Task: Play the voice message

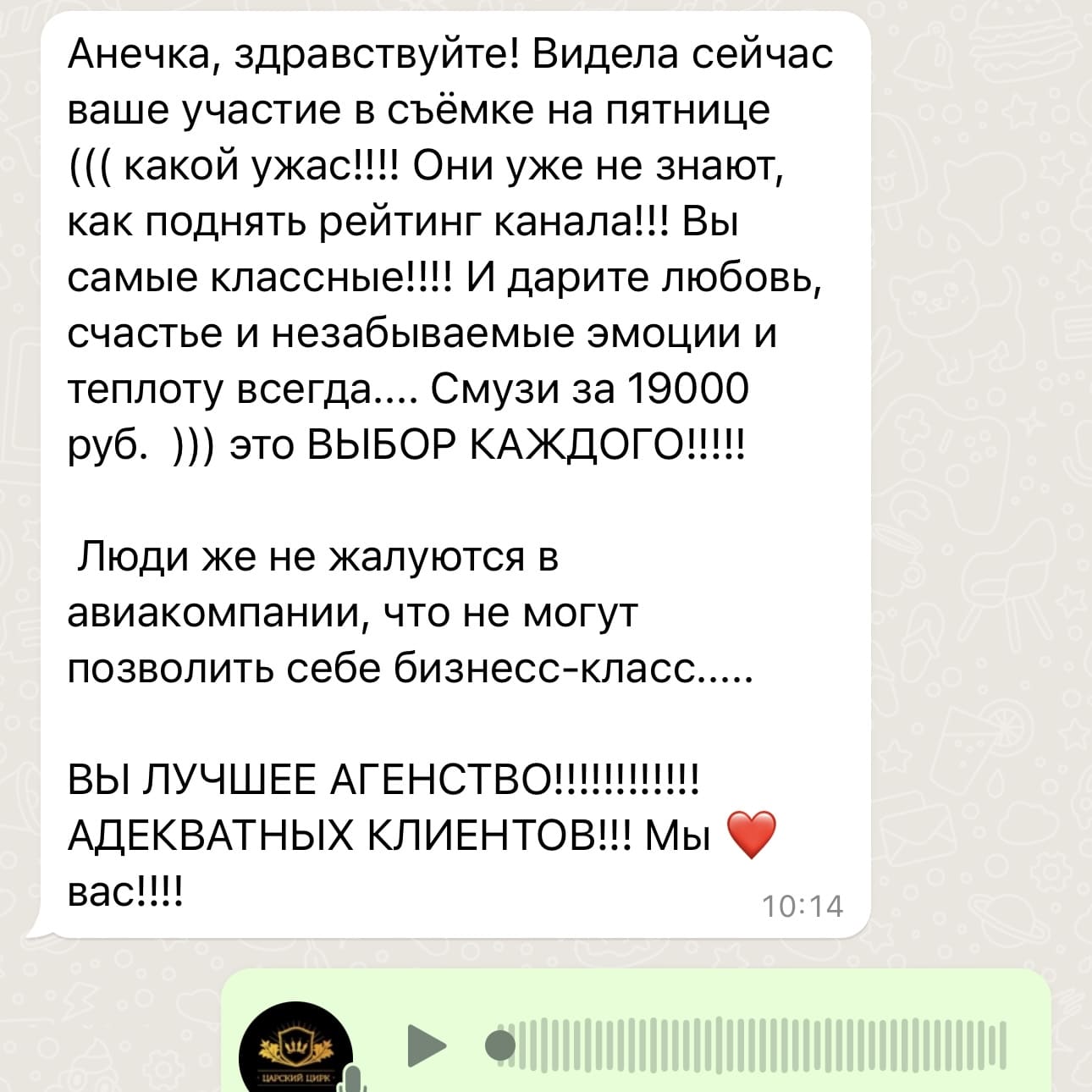Action: tap(426, 1045)
